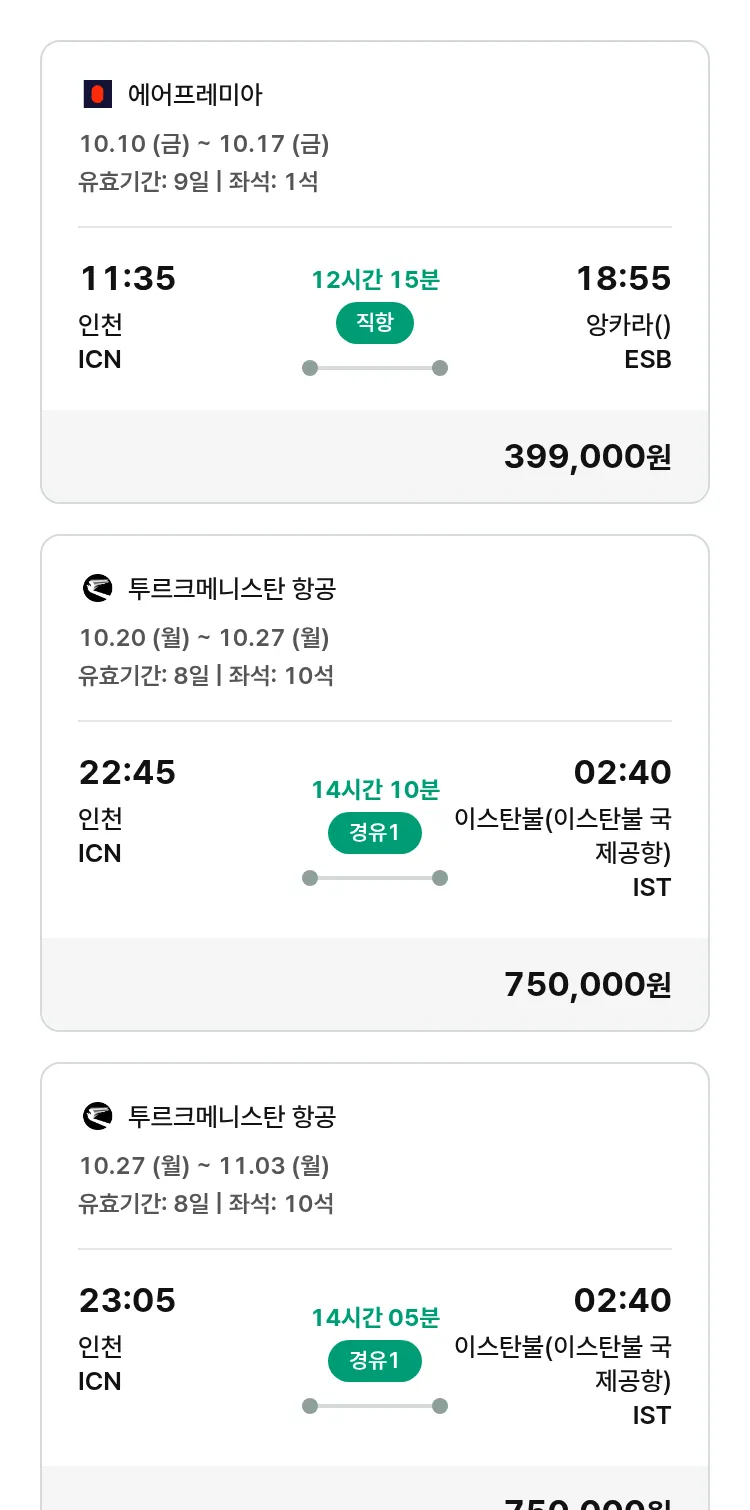The width and height of the screenshot is (750, 1510).
Task: Click the 직항 (direct flight) badge
Action: [x=374, y=324]
